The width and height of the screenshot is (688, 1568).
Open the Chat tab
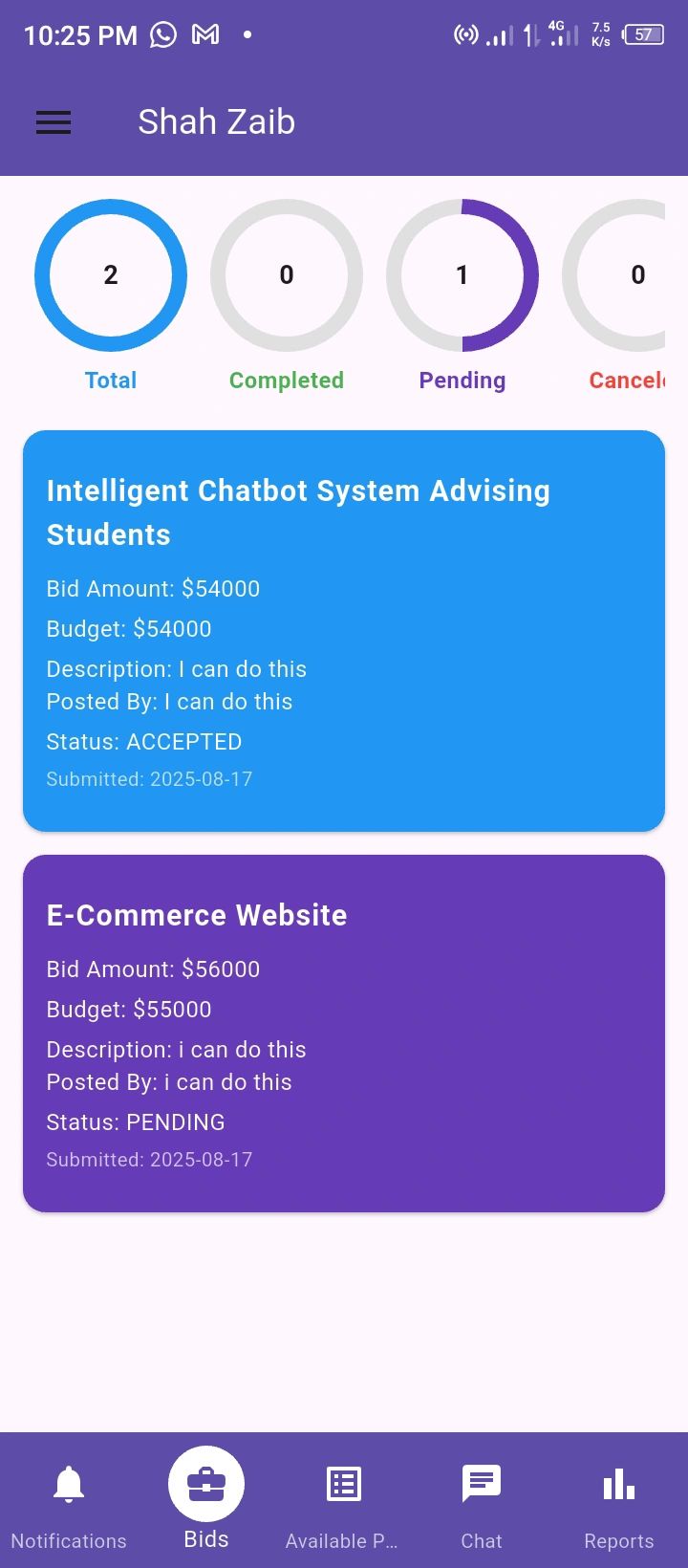pos(481,1501)
